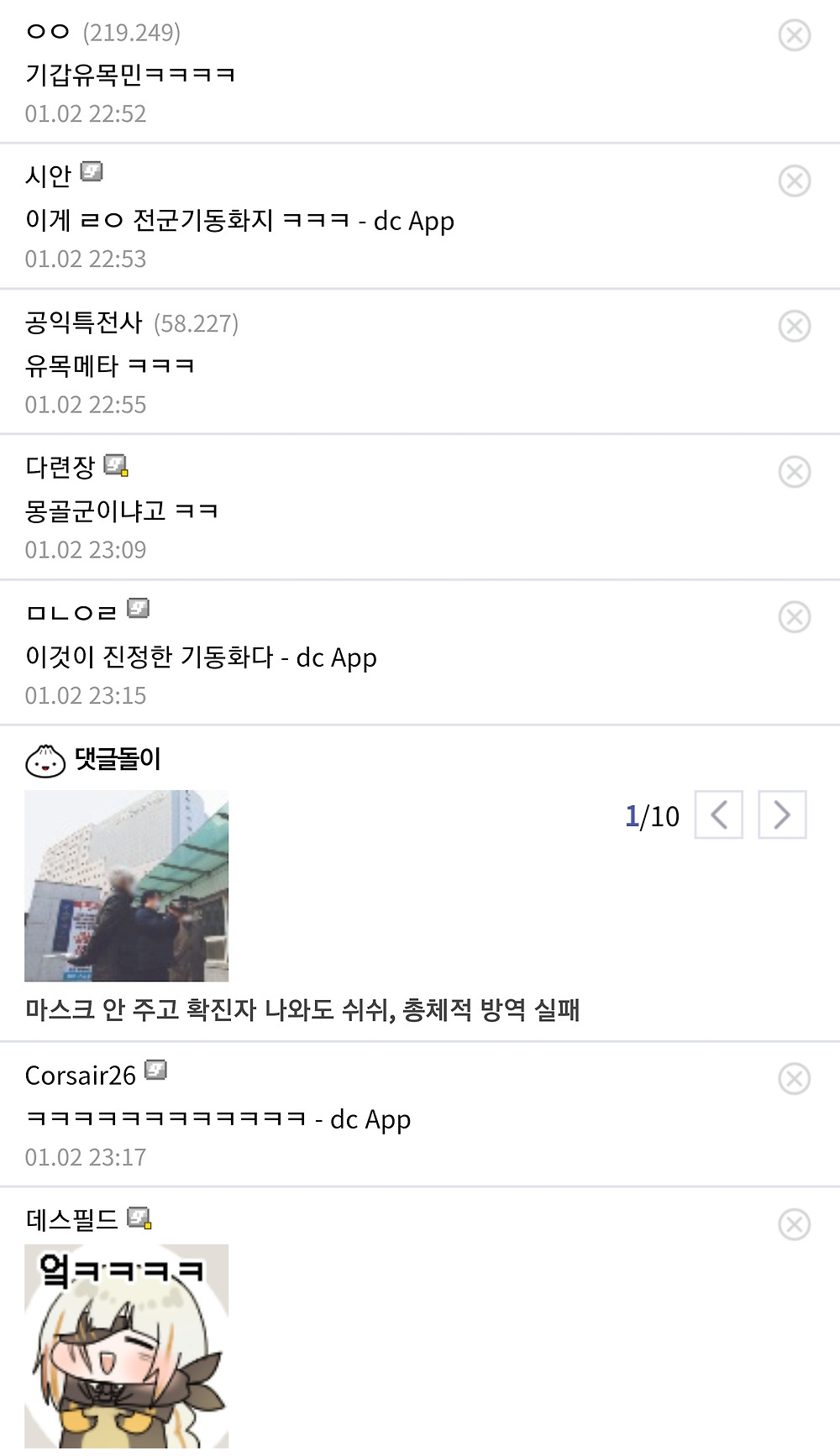Image resolution: width=840 pixels, height=1456 pixels.
Task: Remove 시안's comment with the X icon
Action: click(794, 181)
